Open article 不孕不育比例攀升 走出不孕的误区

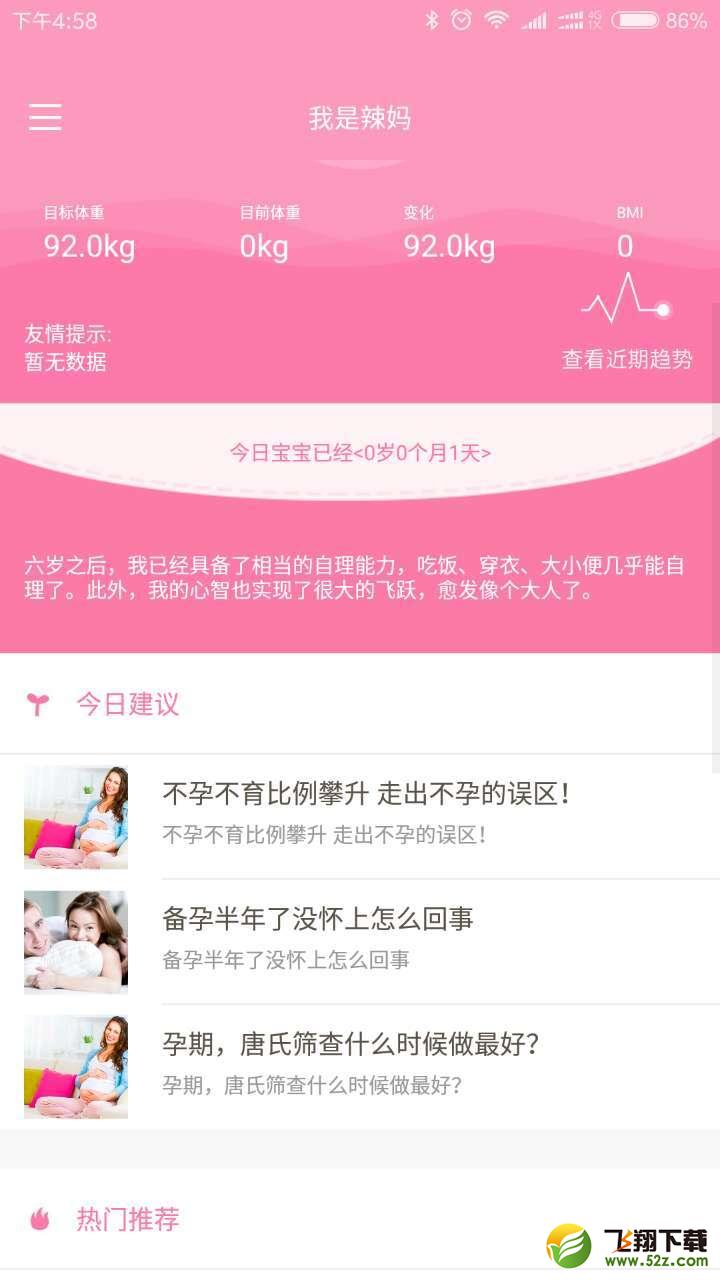pyautogui.click(x=360, y=817)
